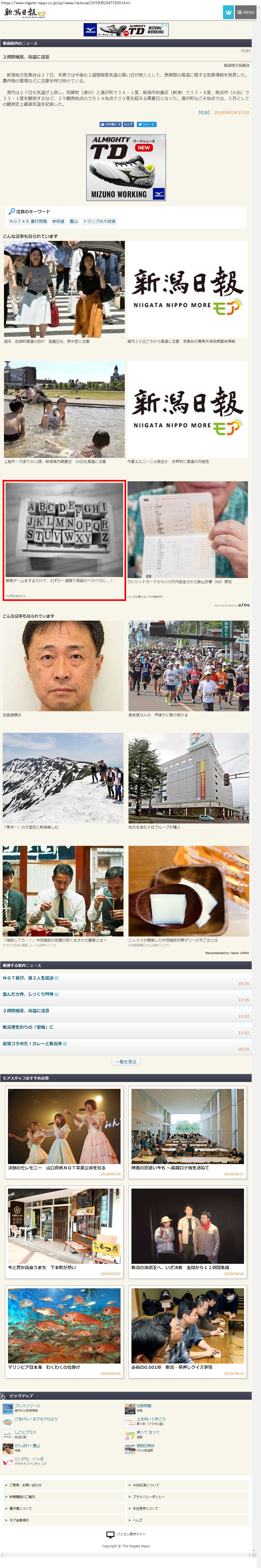This screenshot has height=1568, width=261.
Task: Select the NGT48 暴行問題 keyword
Action: tap(28, 221)
